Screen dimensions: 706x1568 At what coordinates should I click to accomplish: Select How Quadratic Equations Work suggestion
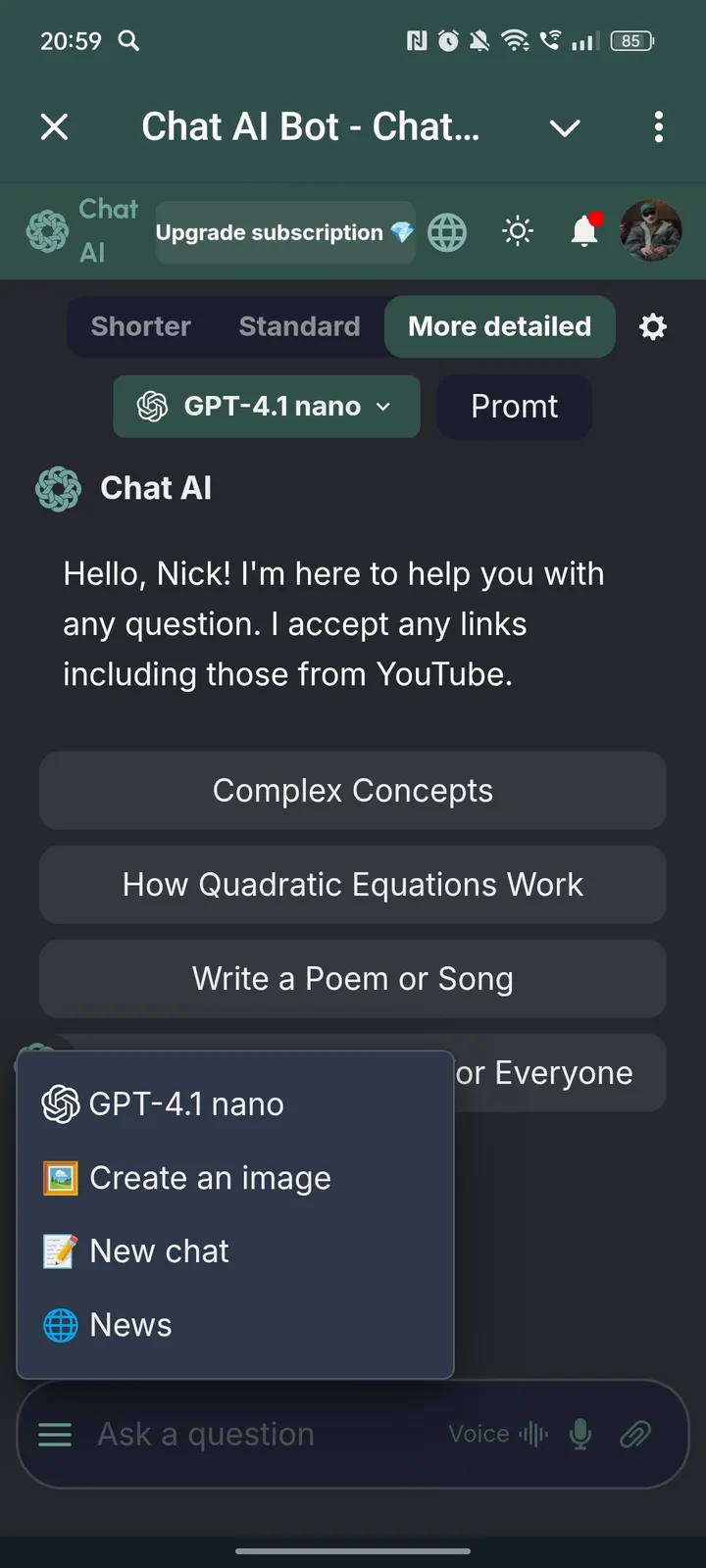tap(353, 885)
